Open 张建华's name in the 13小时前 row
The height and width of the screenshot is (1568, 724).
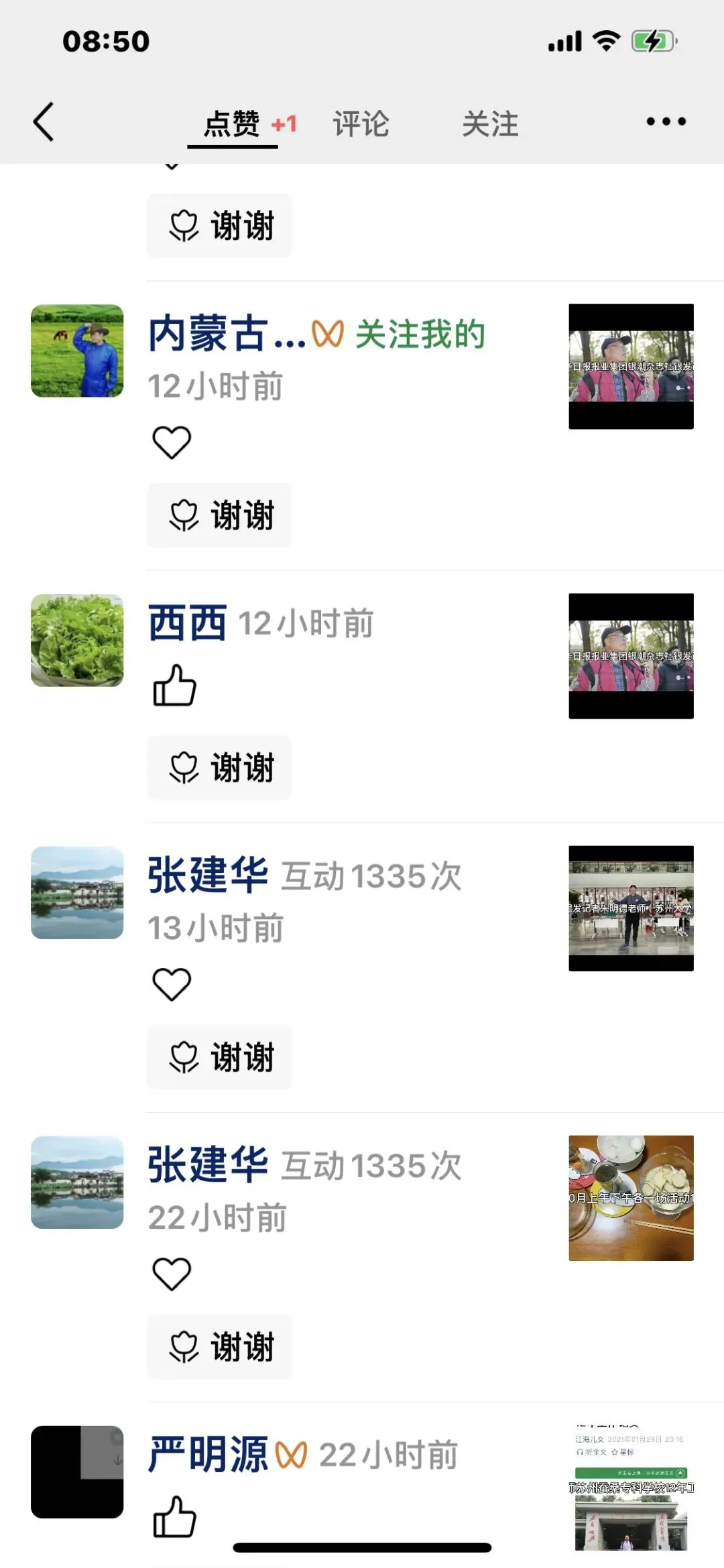[x=208, y=875]
